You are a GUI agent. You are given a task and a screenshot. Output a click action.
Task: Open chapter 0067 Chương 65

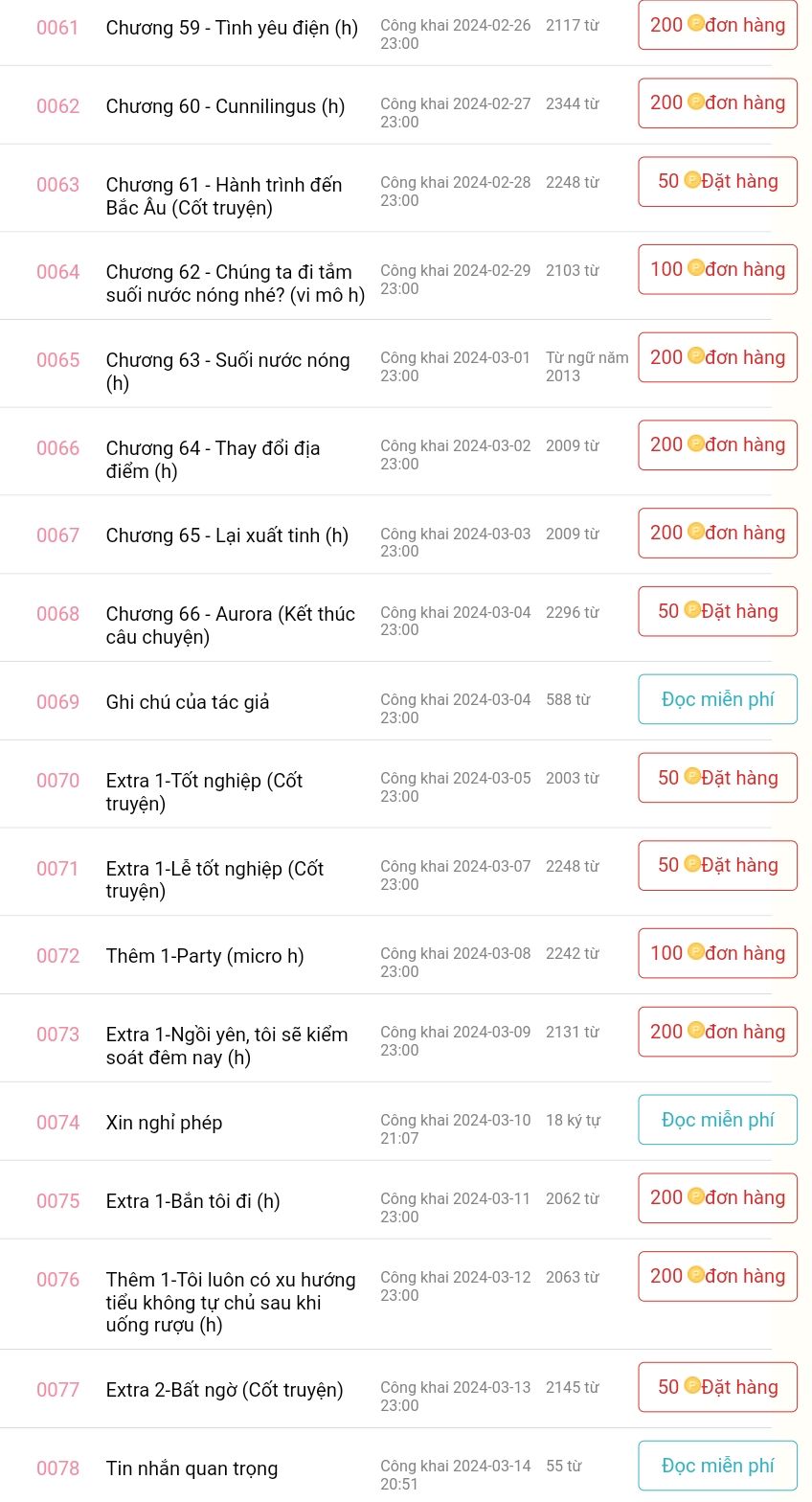[227, 535]
